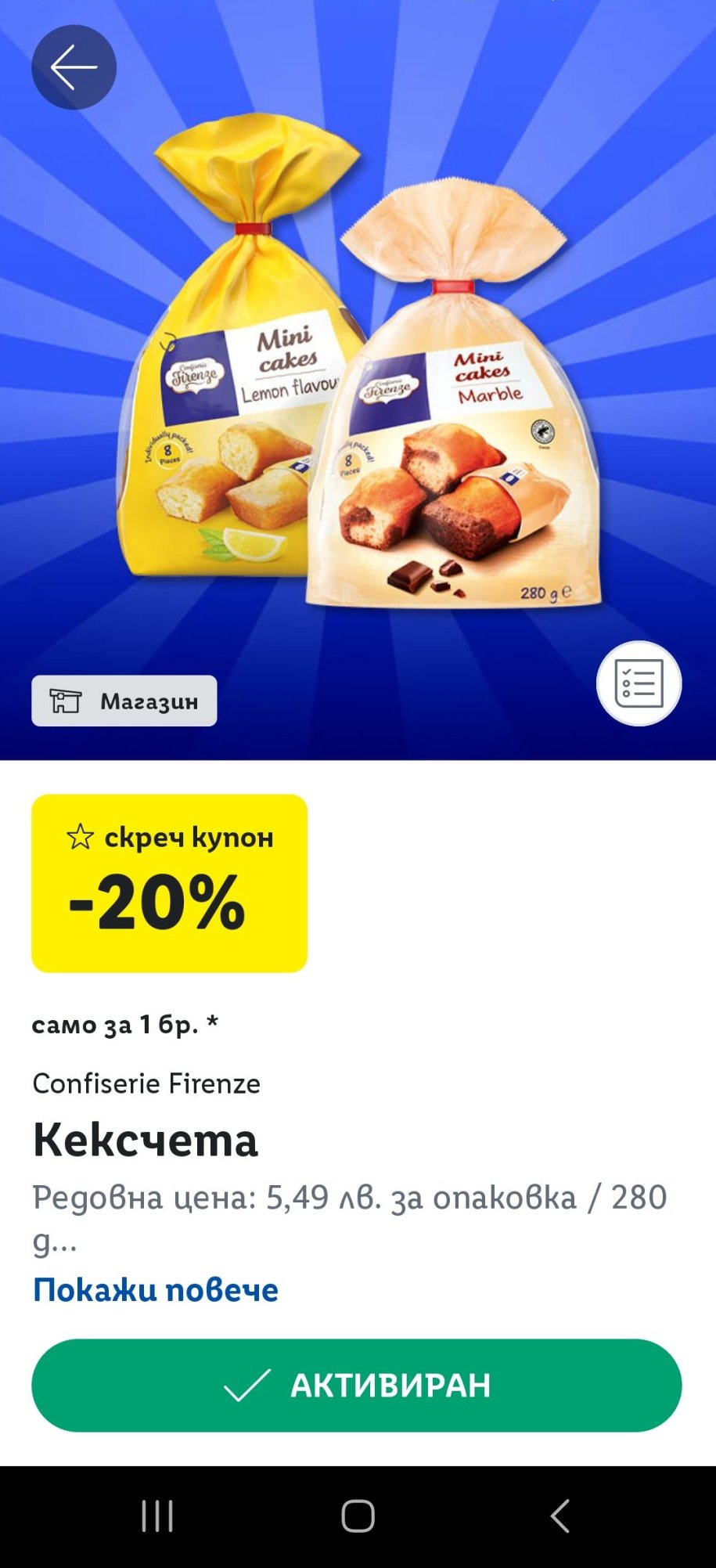Tap the Магазин store chip
Image resolution: width=716 pixels, height=1568 pixels.
coord(124,701)
